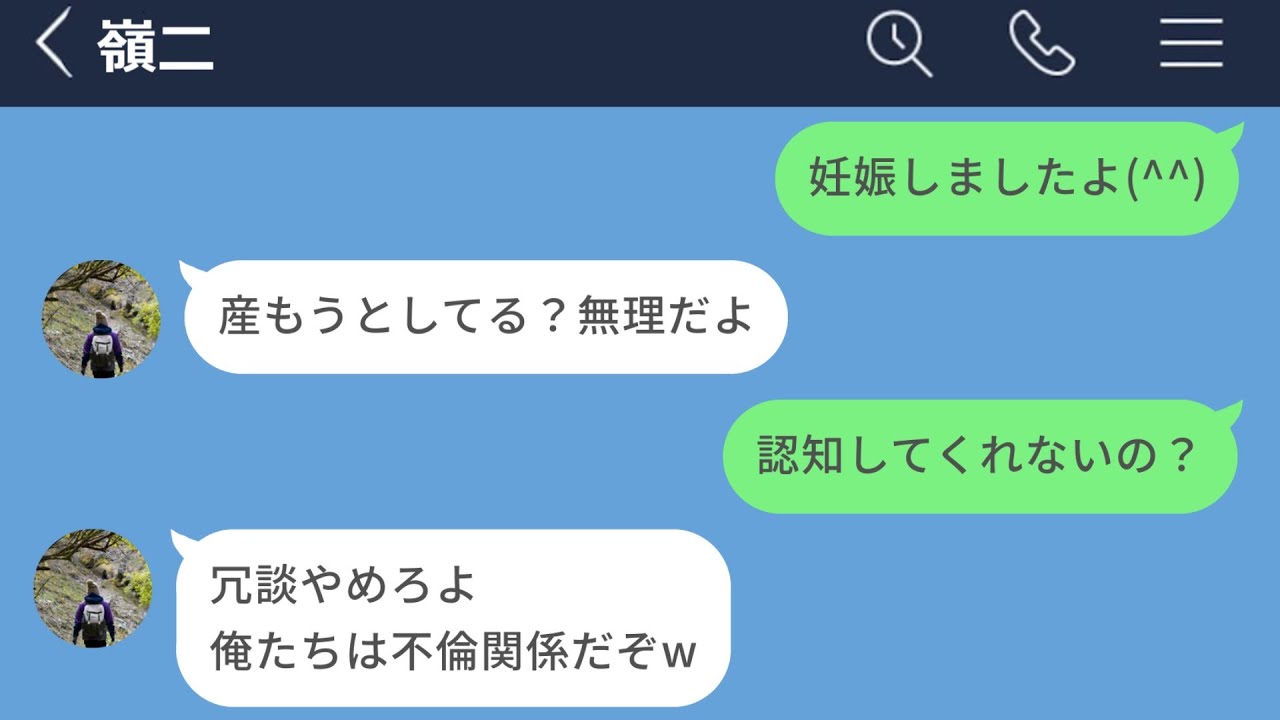Search the chat history
1280x720 pixels.
897,46
